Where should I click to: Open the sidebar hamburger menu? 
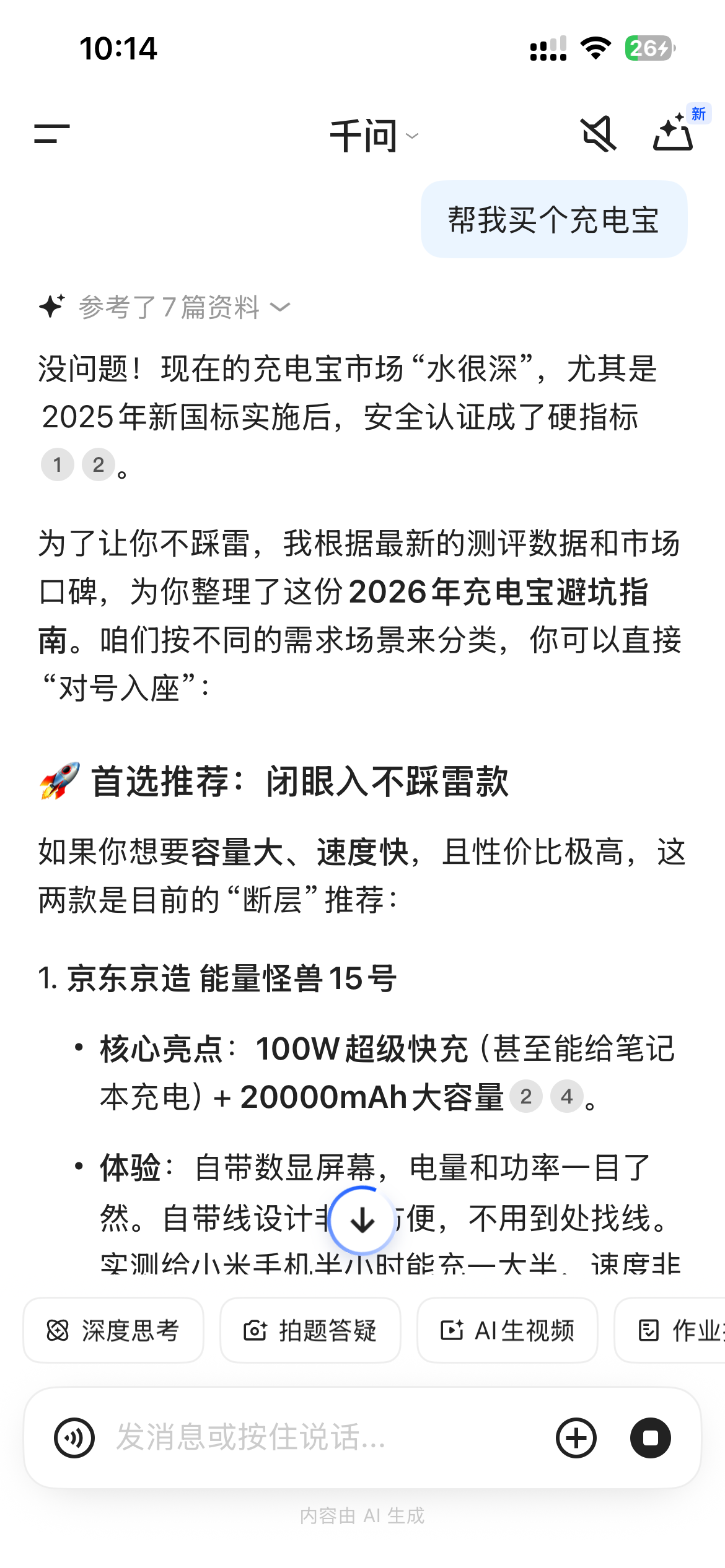[x=52, y=135]
